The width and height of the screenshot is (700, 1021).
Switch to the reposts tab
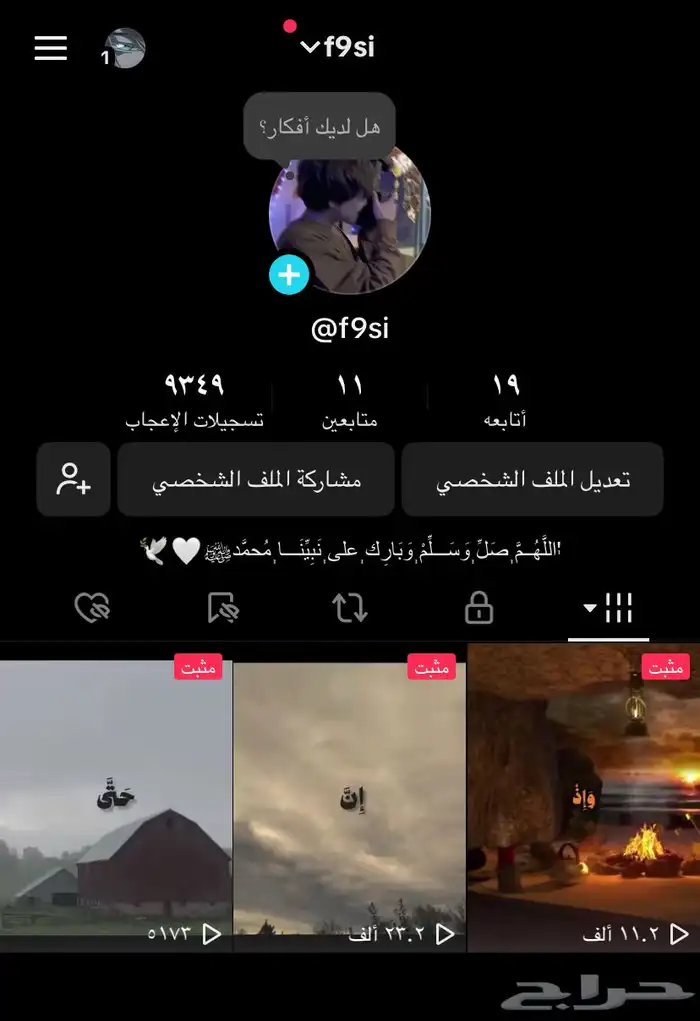pos(350,607)
